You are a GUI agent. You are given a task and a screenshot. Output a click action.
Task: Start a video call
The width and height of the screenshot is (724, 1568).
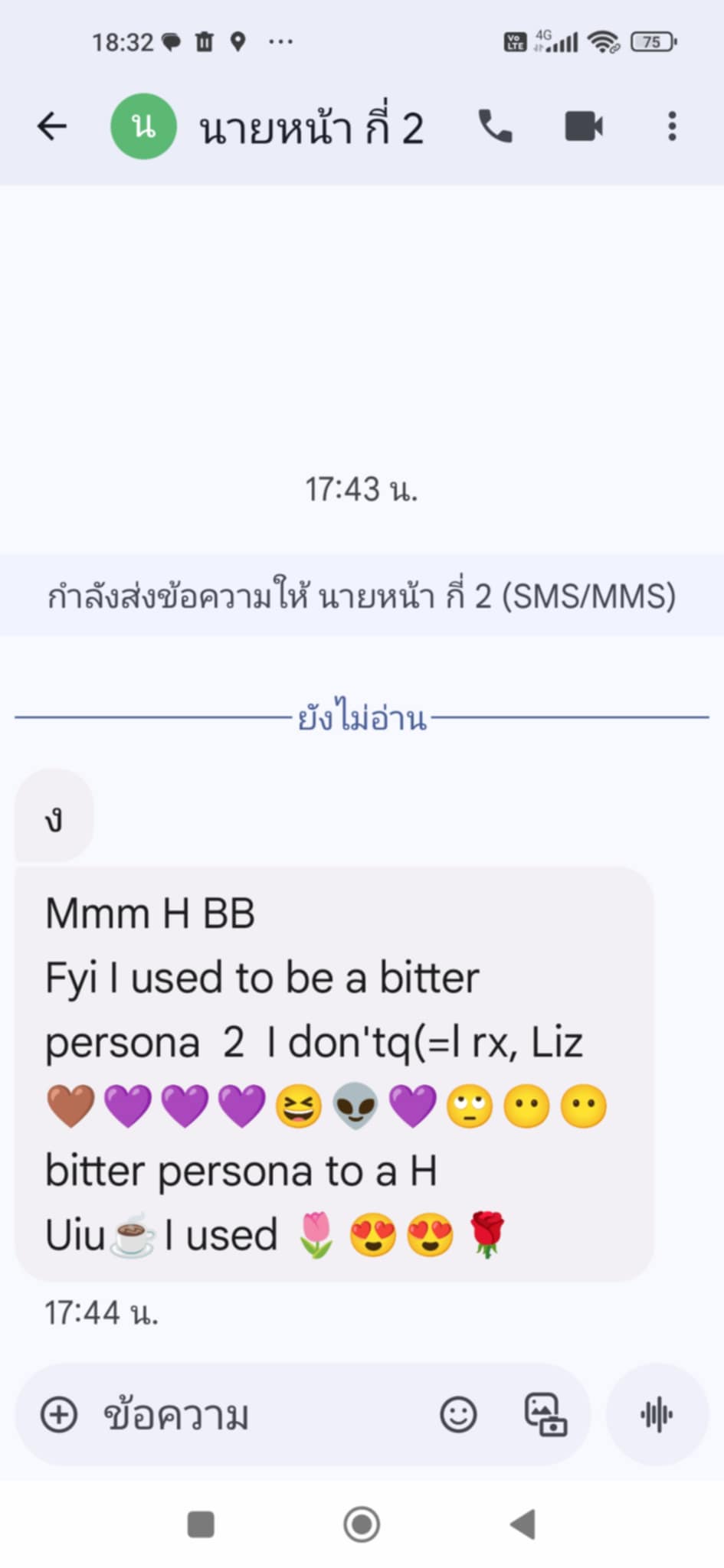coord(584,126)
